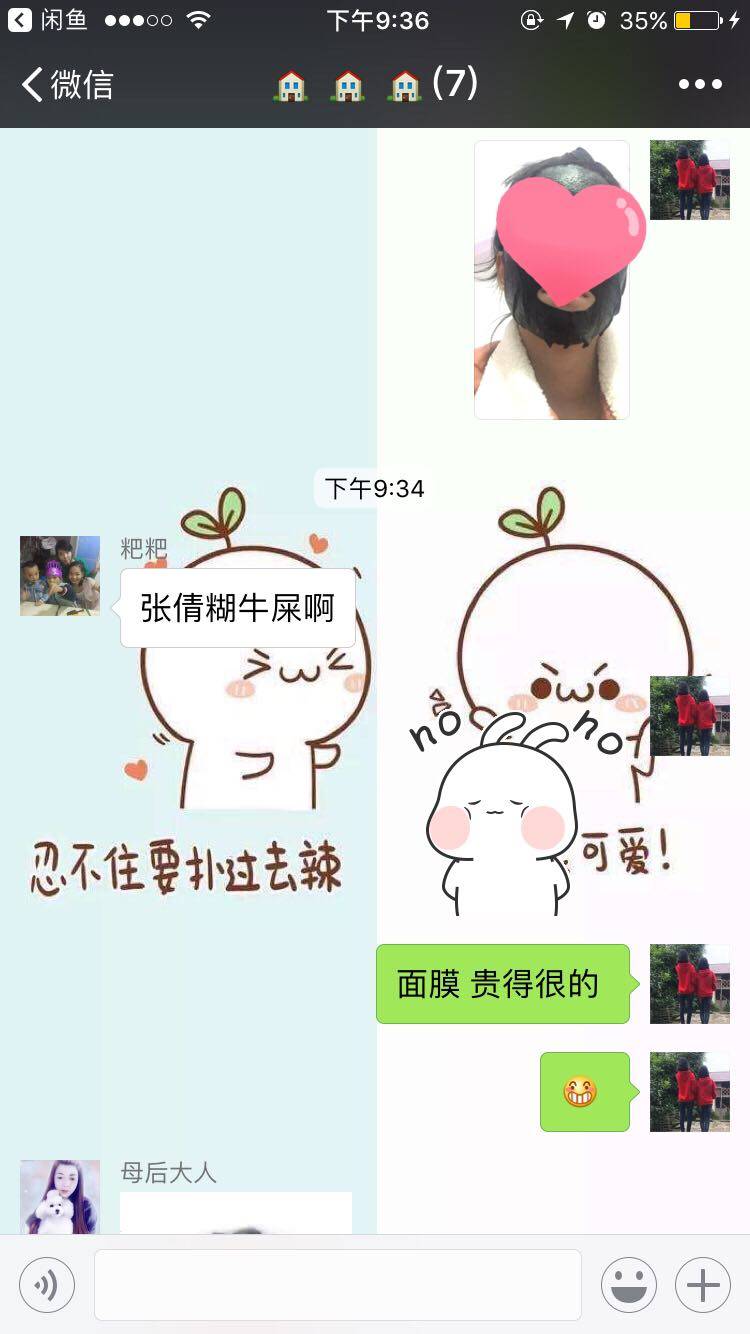This screenshot has width=750, height=1334.
Task: Switch to voice message input
Action: pos(47,1285)
